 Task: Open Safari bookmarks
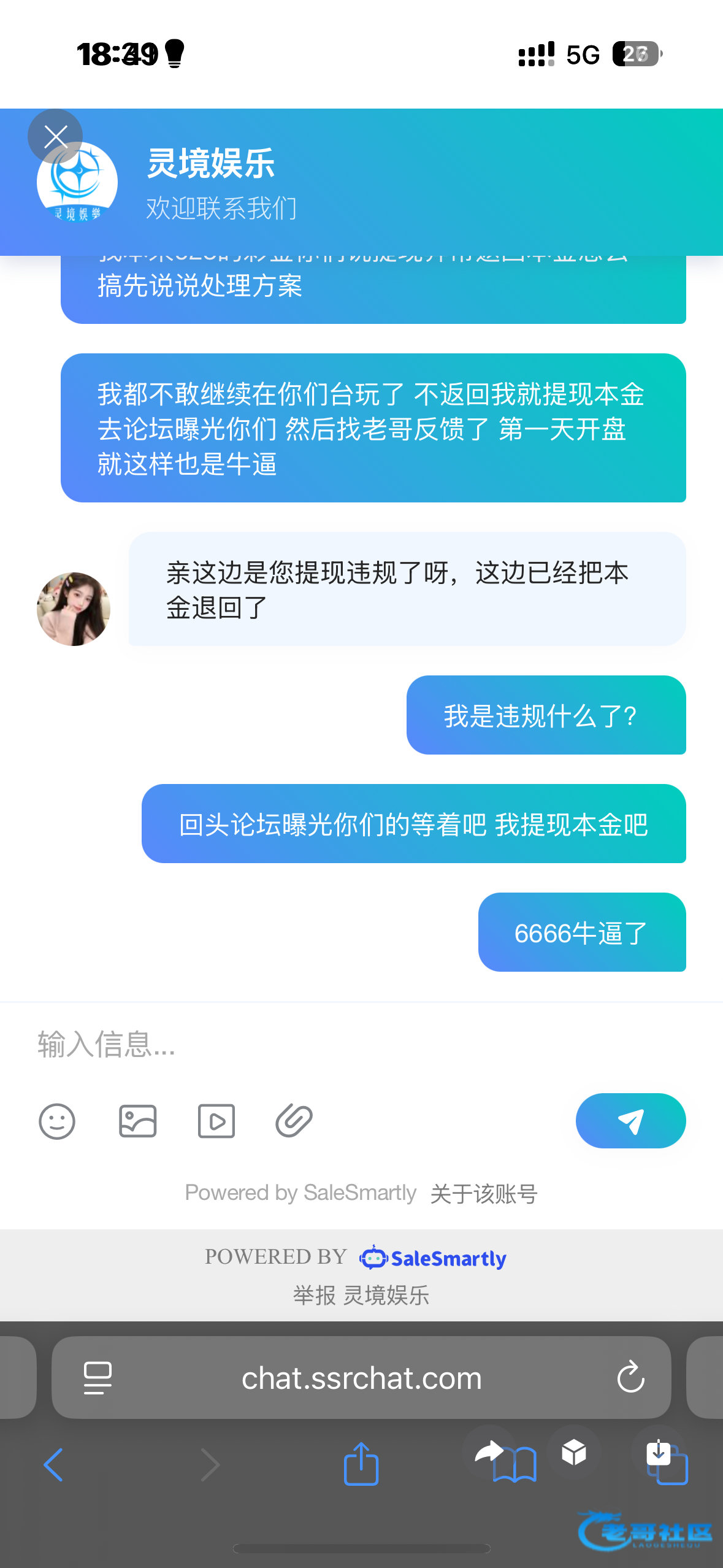515,1466
